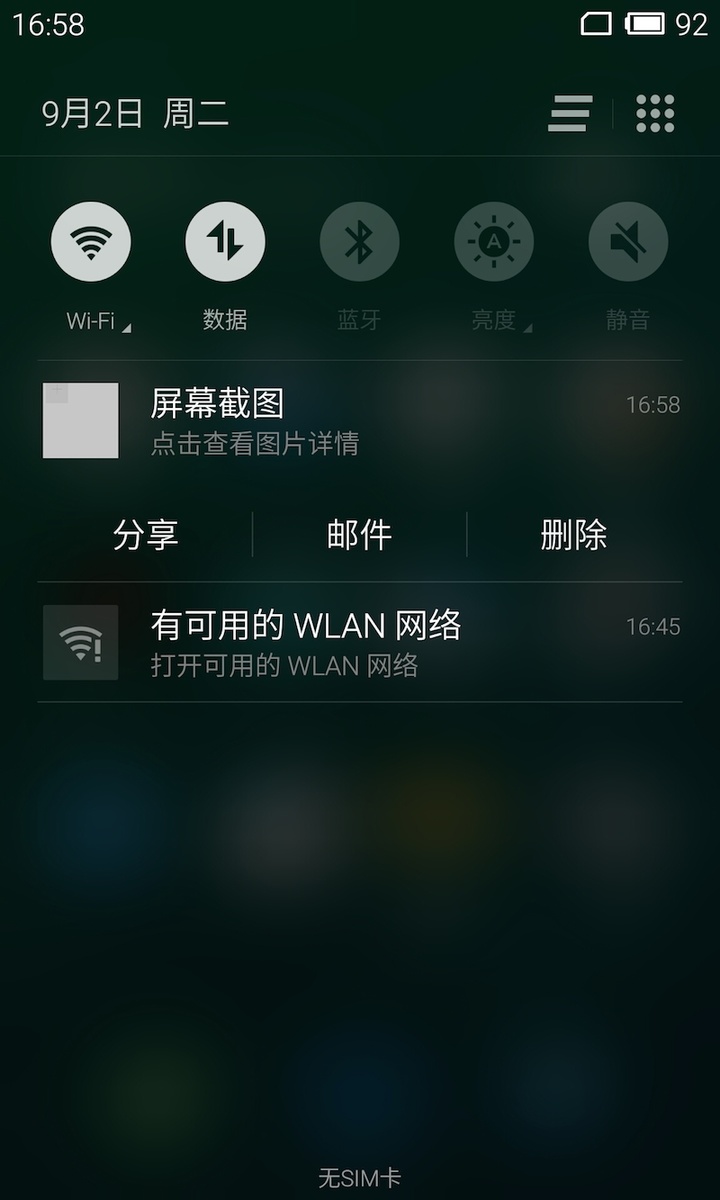Enable silent mode (静音)
Viewport: 720px width, 1200px height.
[627, 242]
